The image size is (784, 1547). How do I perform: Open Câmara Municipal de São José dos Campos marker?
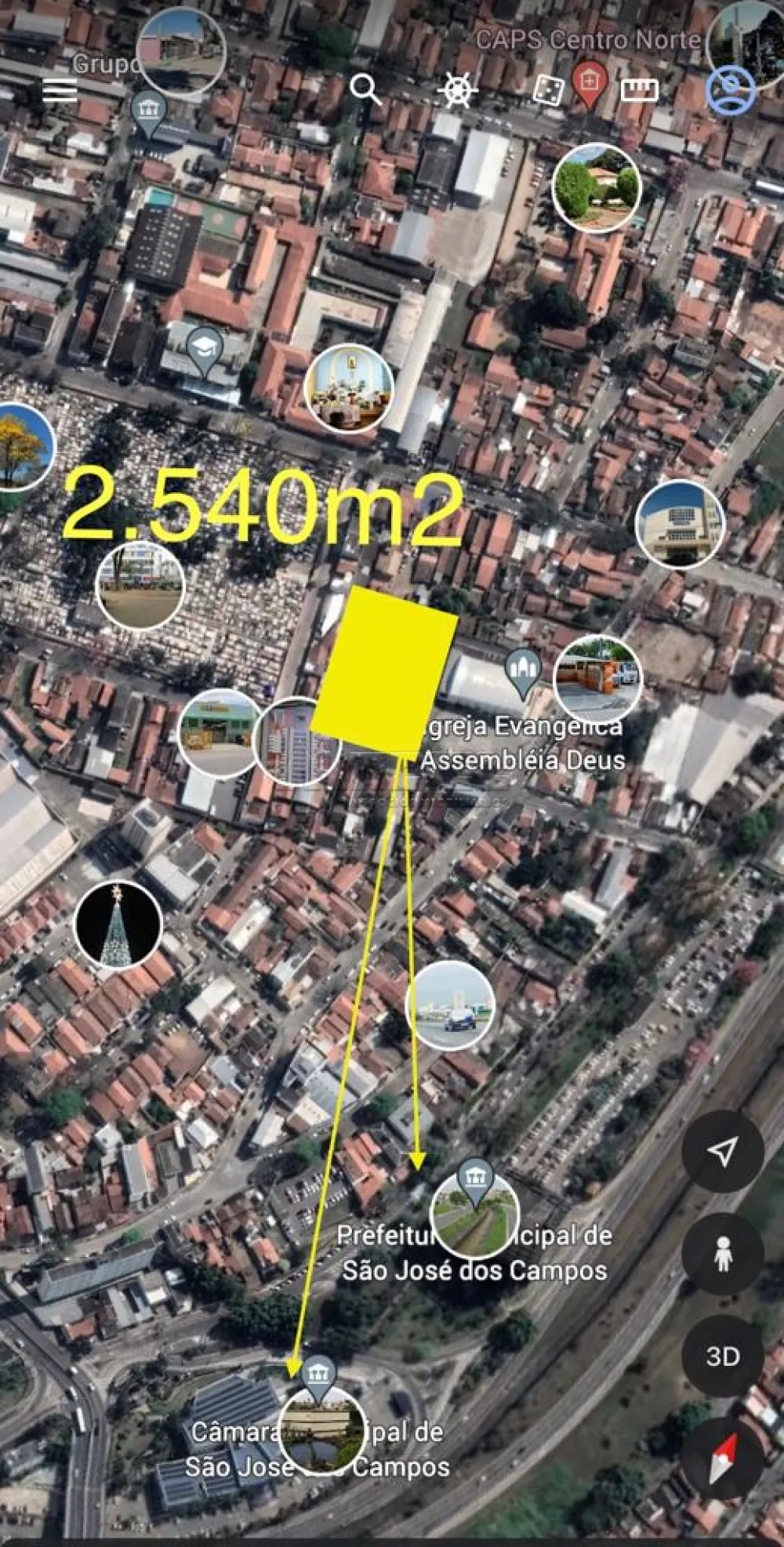(x=318, y=1377)
